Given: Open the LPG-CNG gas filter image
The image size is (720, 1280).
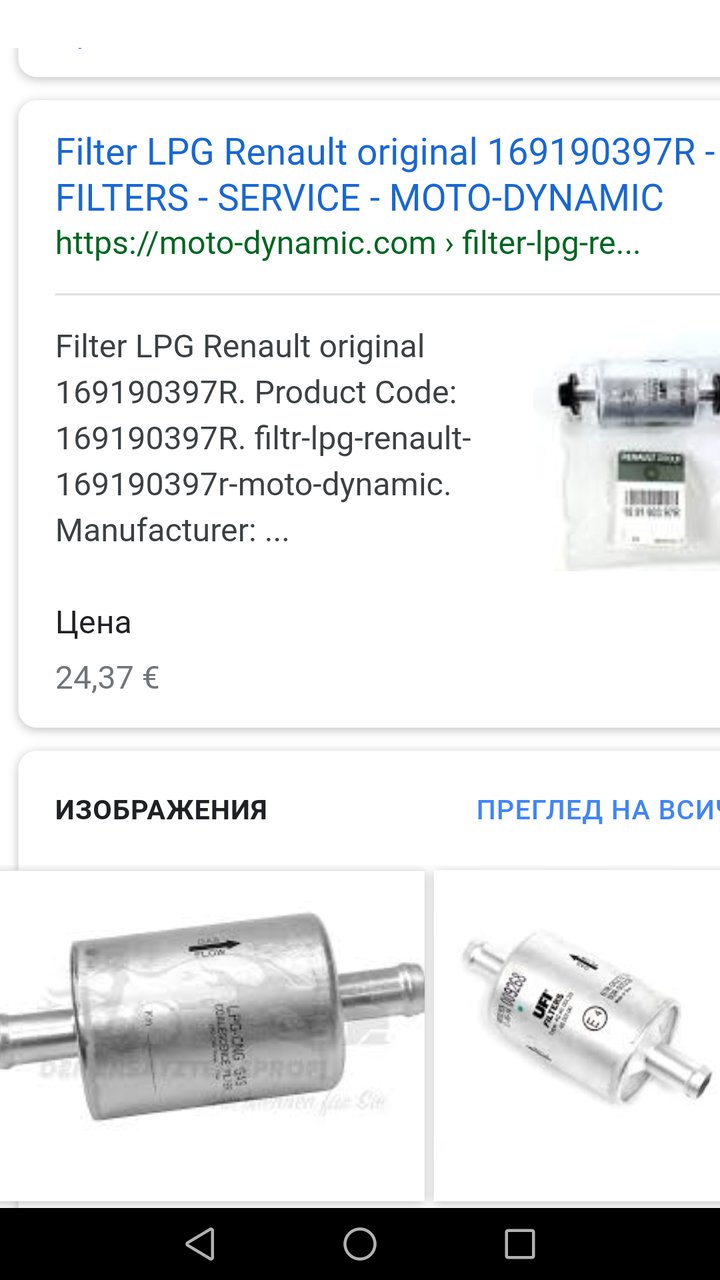Looking at the screenshot, I should click(212, 1036).
